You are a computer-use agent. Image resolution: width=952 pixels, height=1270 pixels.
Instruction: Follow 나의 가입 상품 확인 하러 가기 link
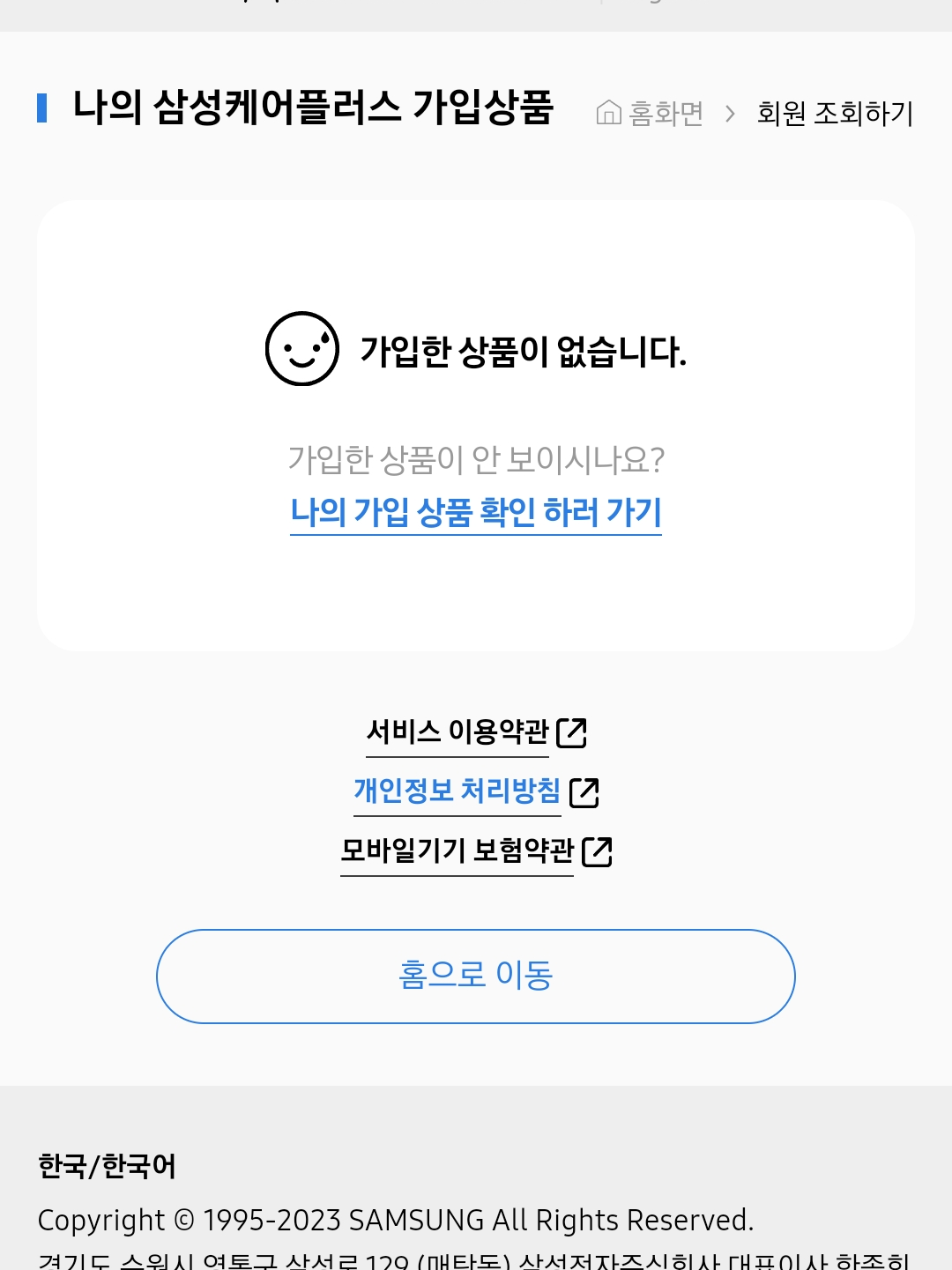click(x=476, y=511)
